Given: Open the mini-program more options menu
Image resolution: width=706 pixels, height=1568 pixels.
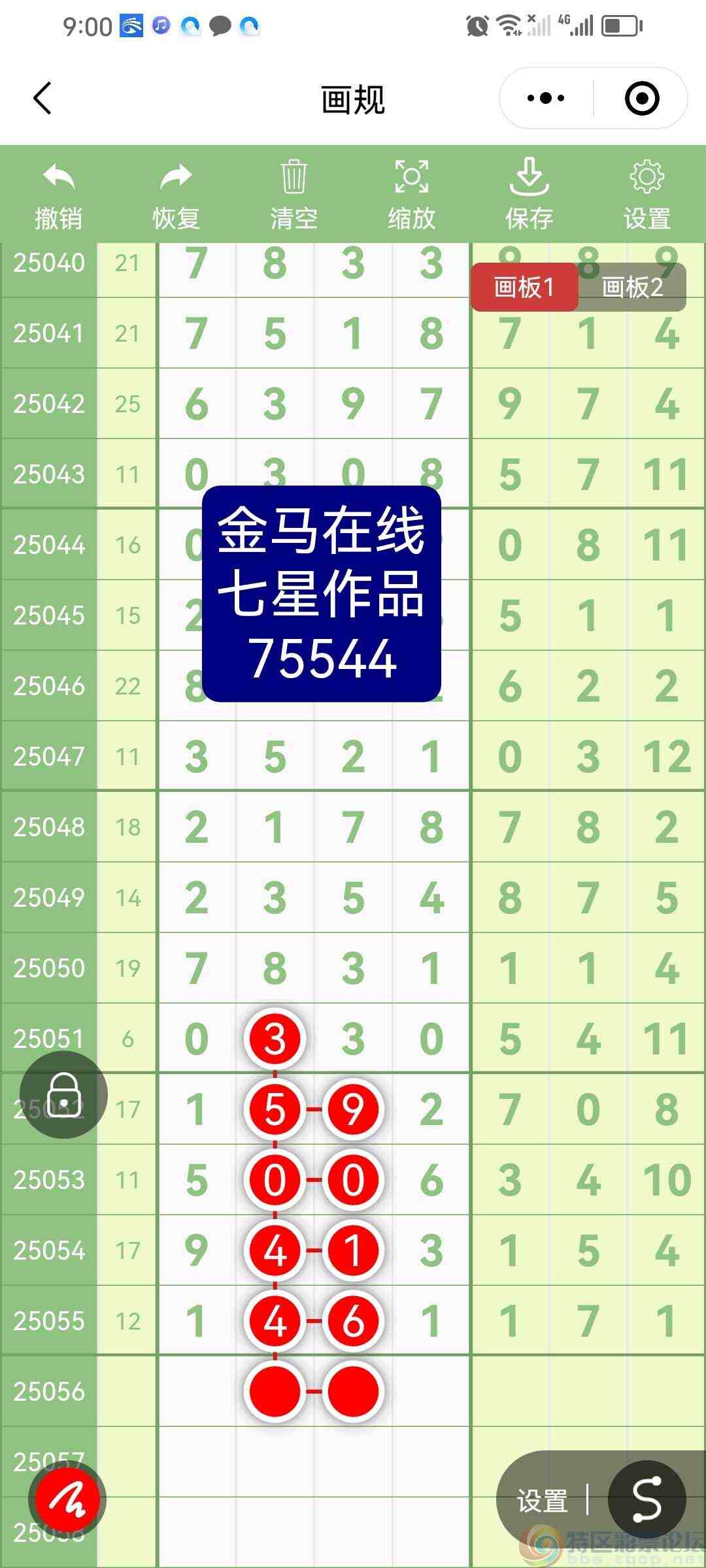Looking at the screenshot, I should click(545, 98).
